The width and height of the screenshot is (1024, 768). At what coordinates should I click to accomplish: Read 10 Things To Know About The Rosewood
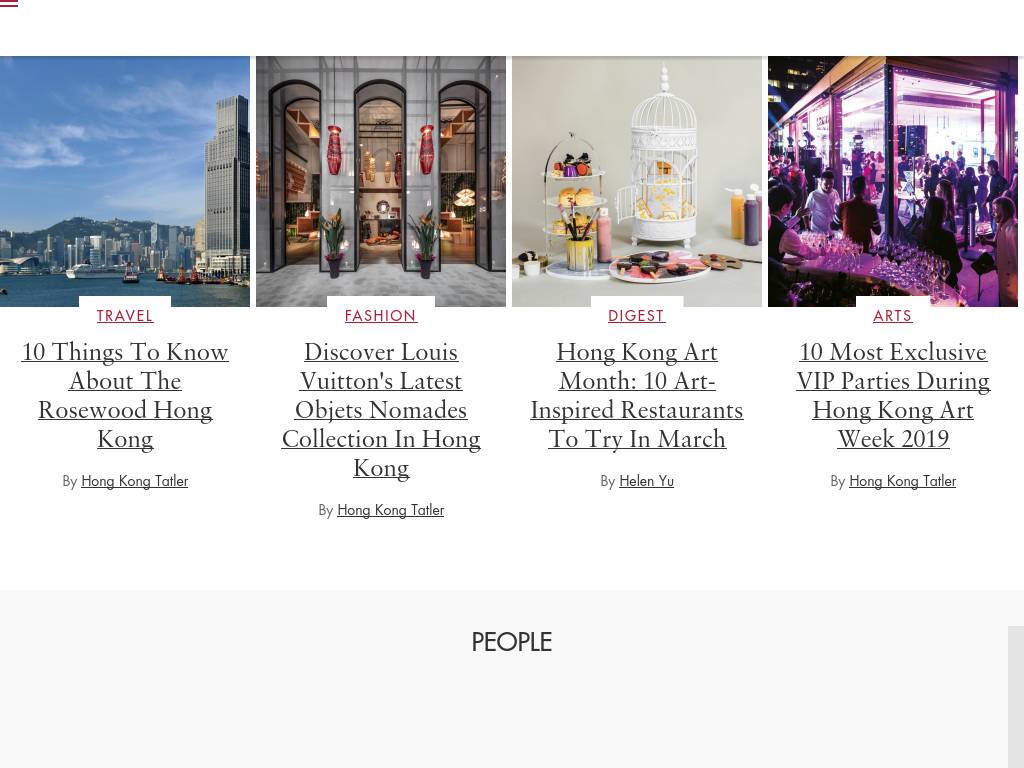(x=125, y=395)
